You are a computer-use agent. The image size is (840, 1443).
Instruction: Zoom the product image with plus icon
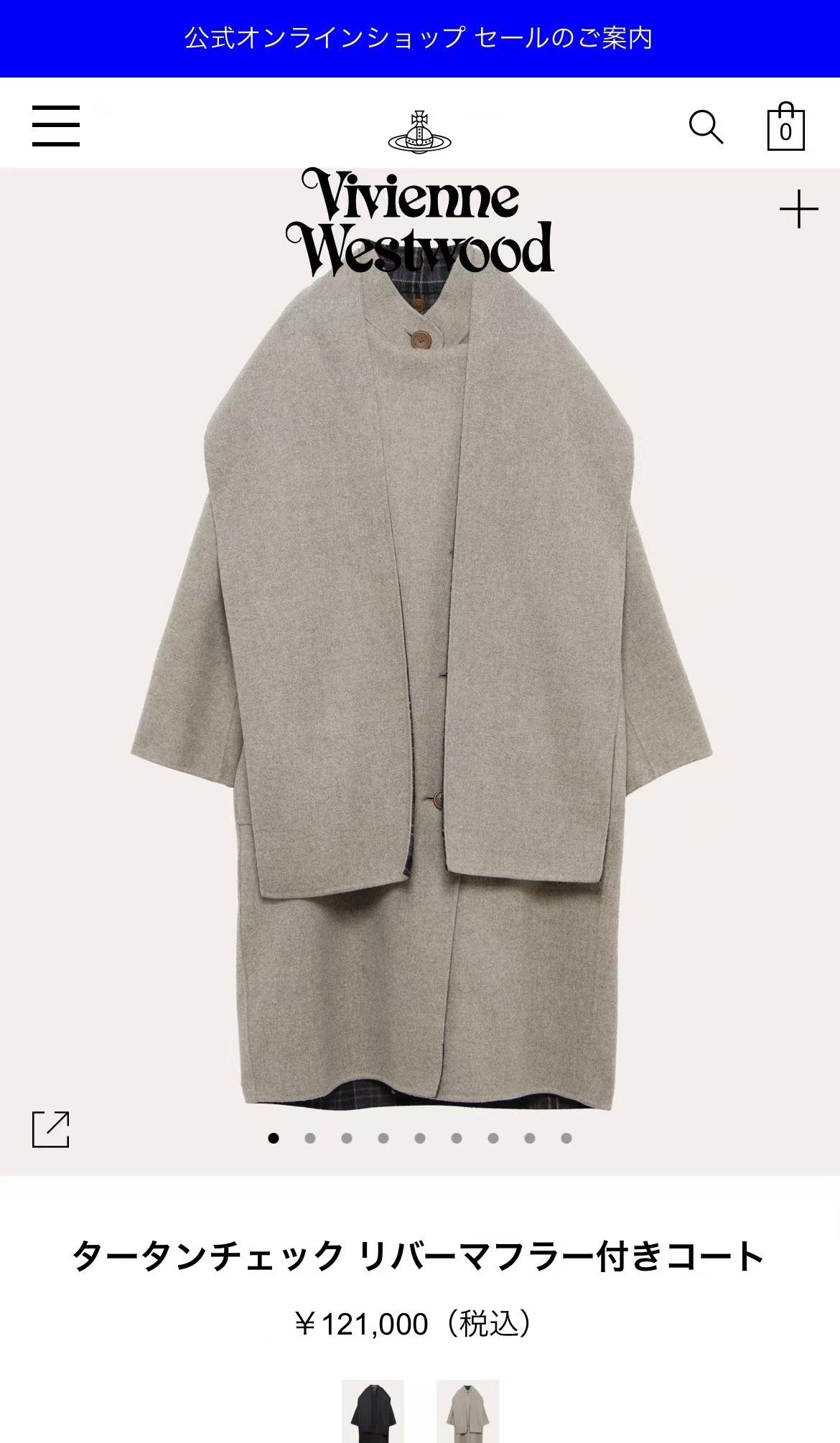(798, 210)
